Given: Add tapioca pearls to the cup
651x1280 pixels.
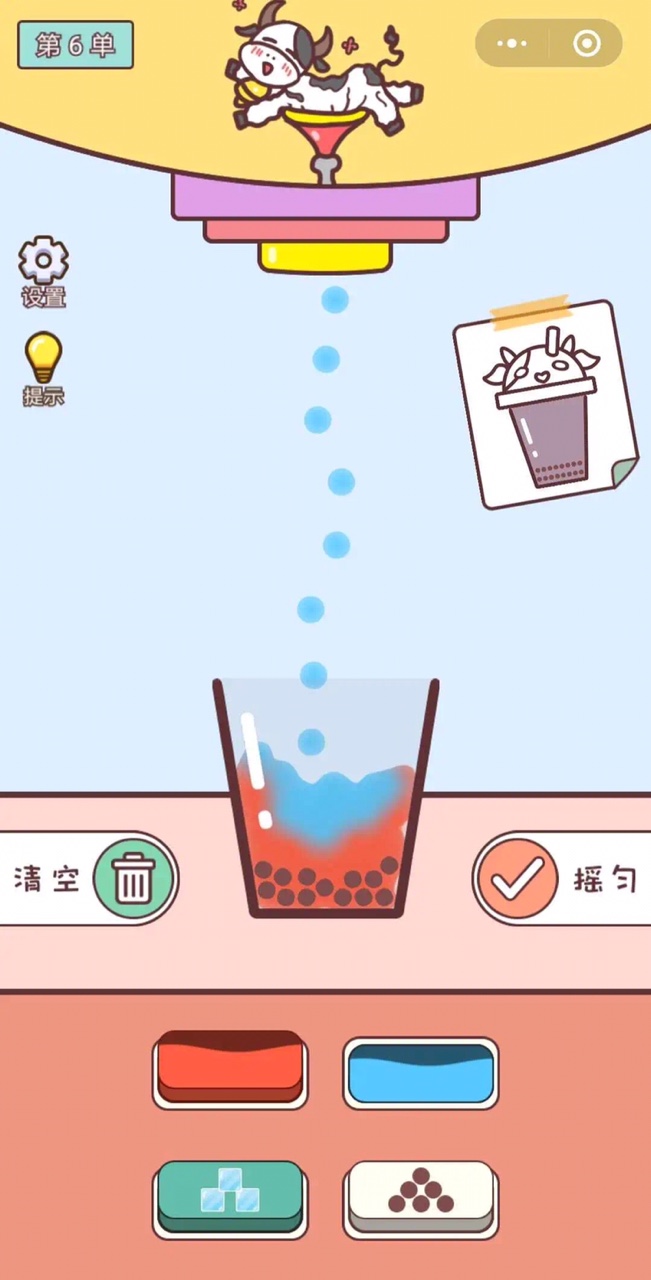Looking at the screenshot, I should (421, 1197).
